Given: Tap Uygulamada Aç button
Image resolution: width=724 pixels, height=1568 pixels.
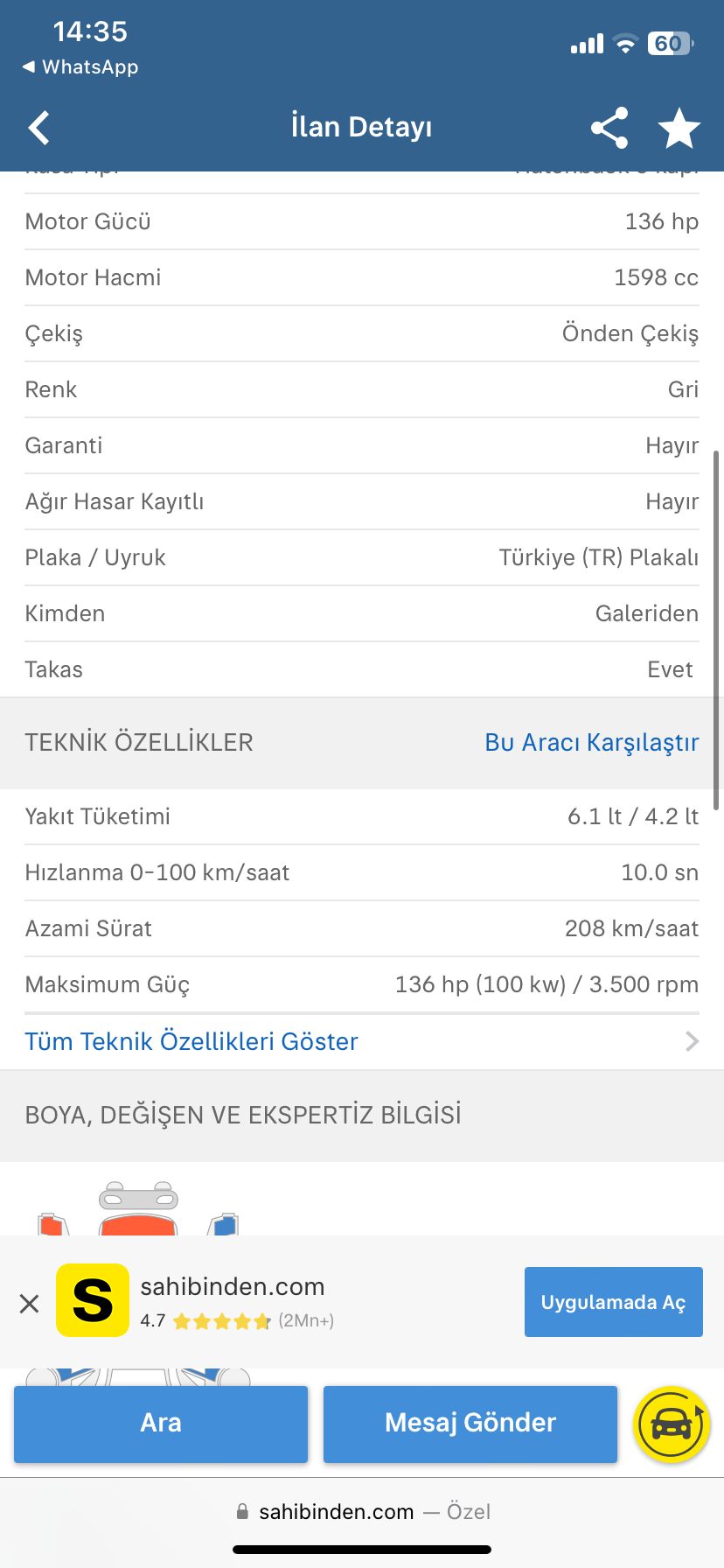Looking at the screenshot, I should pyautogui.click(x=613, y=1302).
